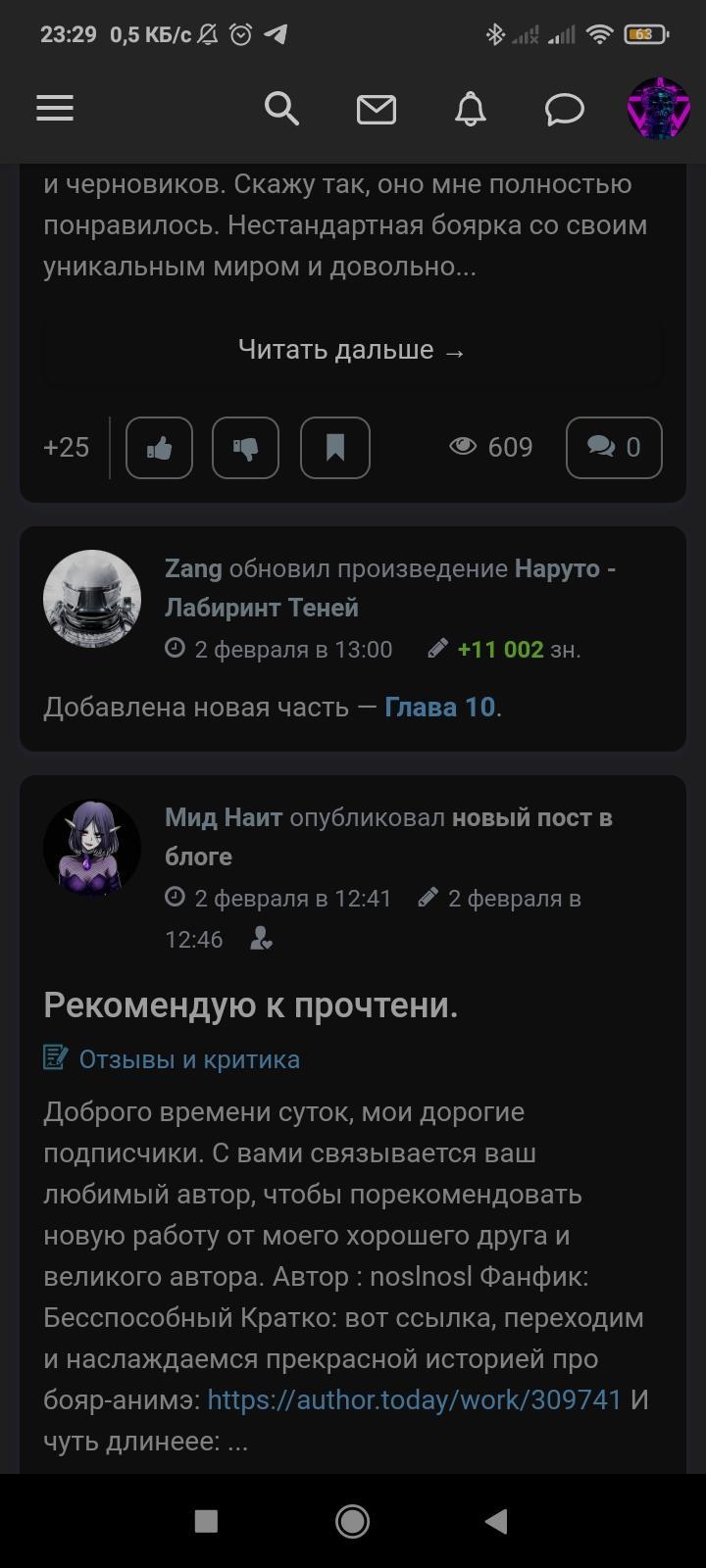
Task: Open your profile avatar menu
Action: click(x=658, y=108)
